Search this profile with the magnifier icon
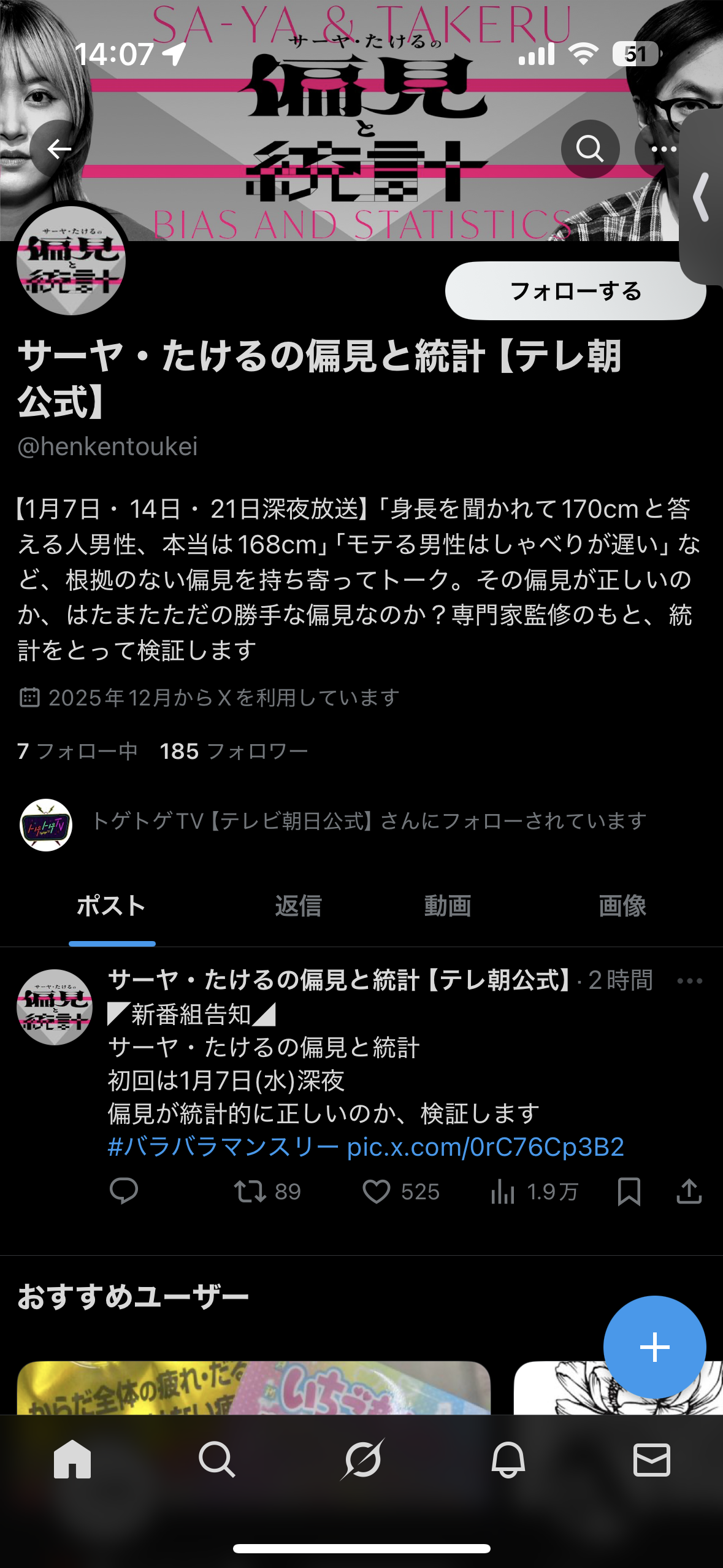723x1568 pixels. pos(590,149)
